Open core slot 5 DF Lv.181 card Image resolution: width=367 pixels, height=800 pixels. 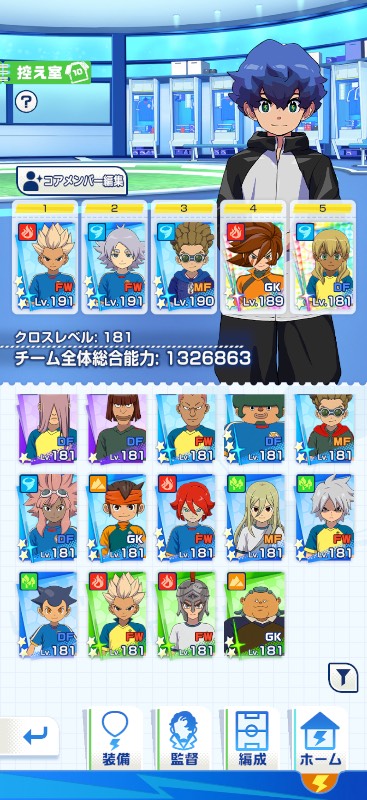click(323, 257)
